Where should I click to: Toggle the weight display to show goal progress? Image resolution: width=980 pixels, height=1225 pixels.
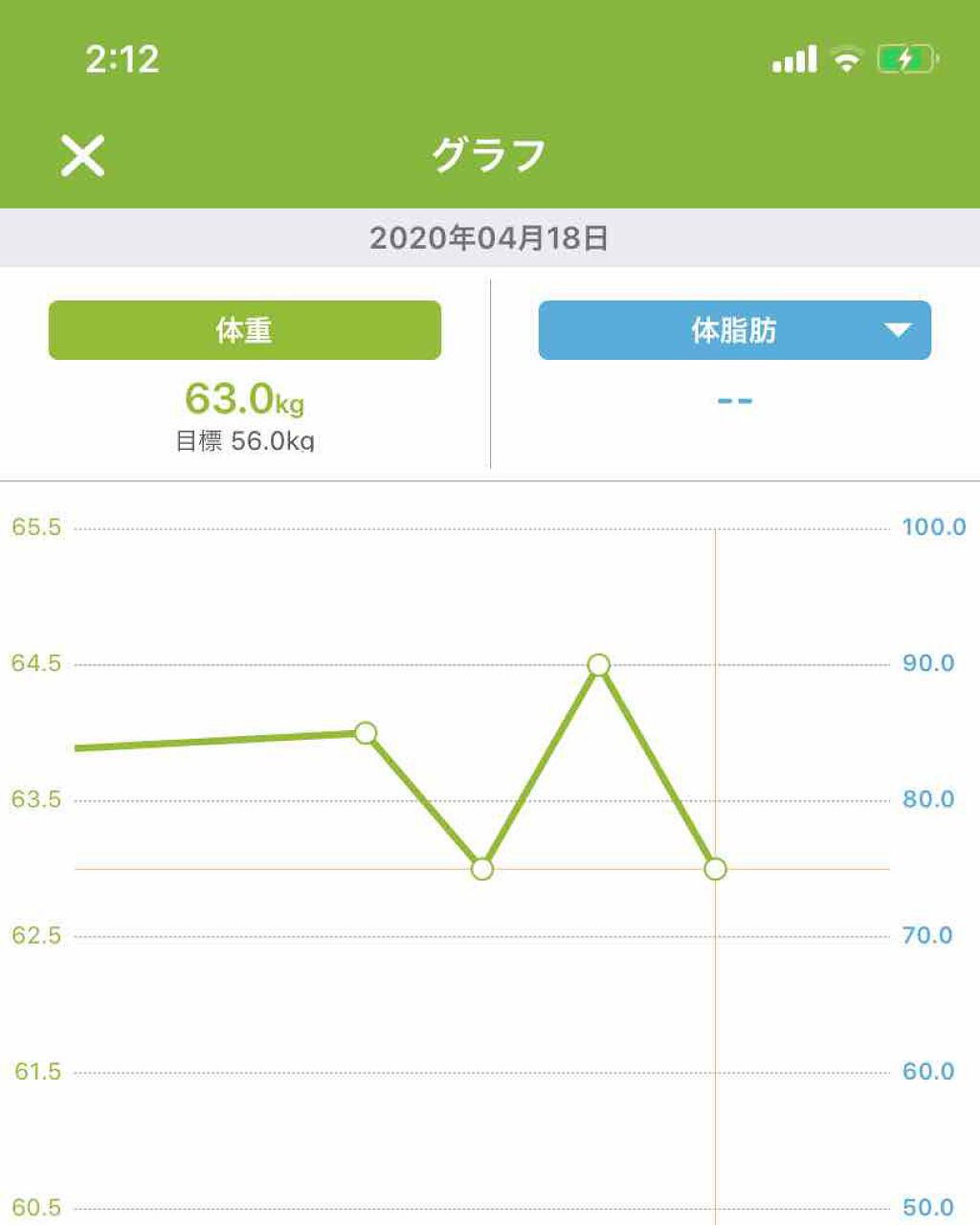point(245,330)
